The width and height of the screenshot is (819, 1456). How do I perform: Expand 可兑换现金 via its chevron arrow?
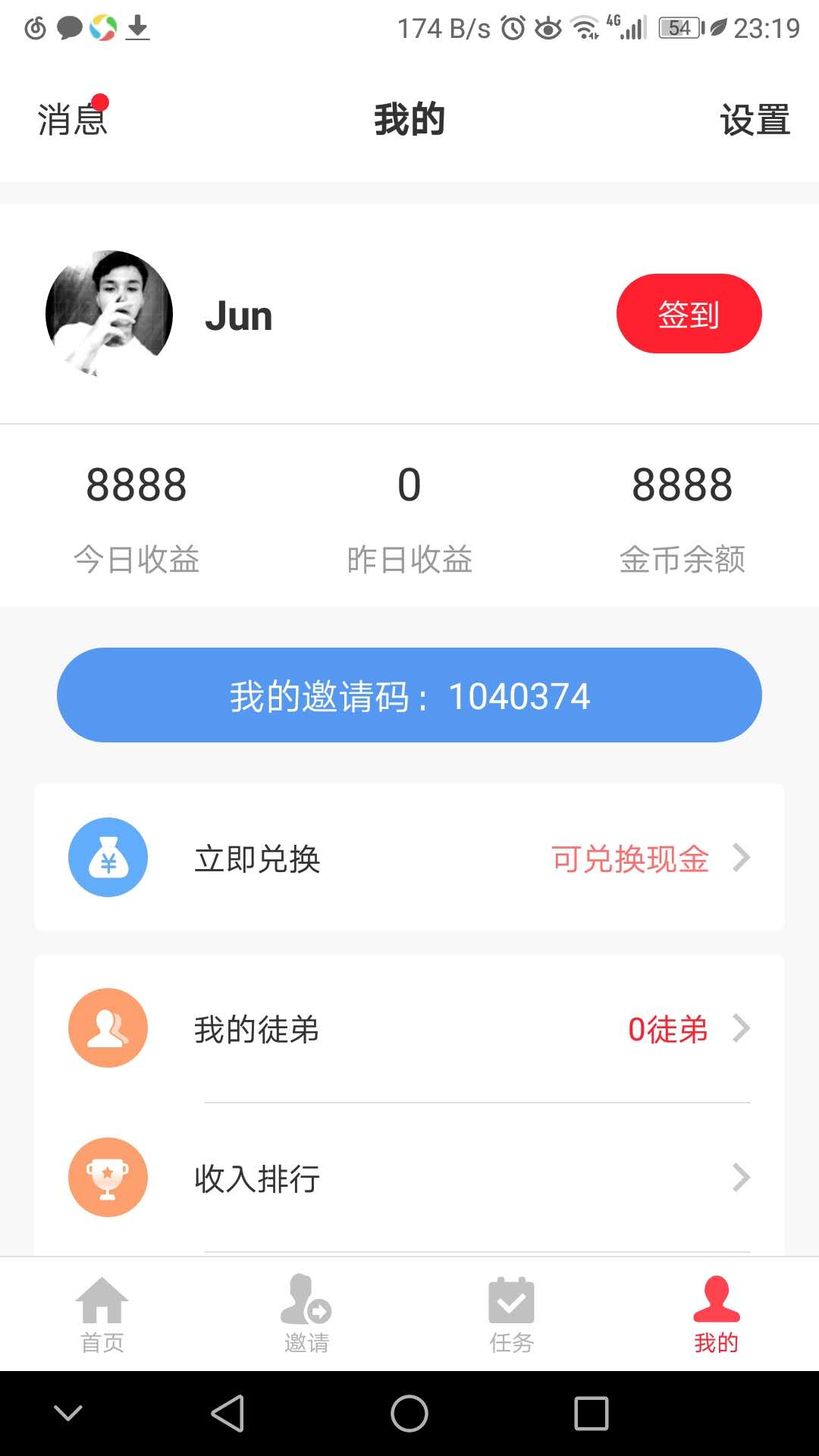tap(741, 858)
